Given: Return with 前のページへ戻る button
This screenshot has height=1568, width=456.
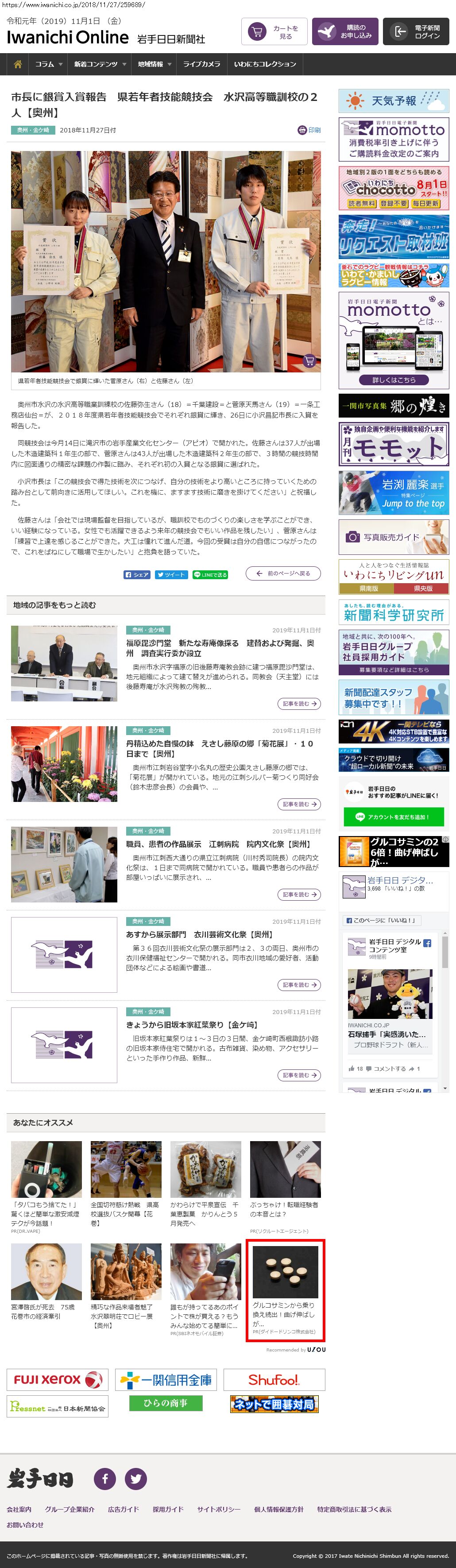Looking at the screenshot, I should coord(283,573).
